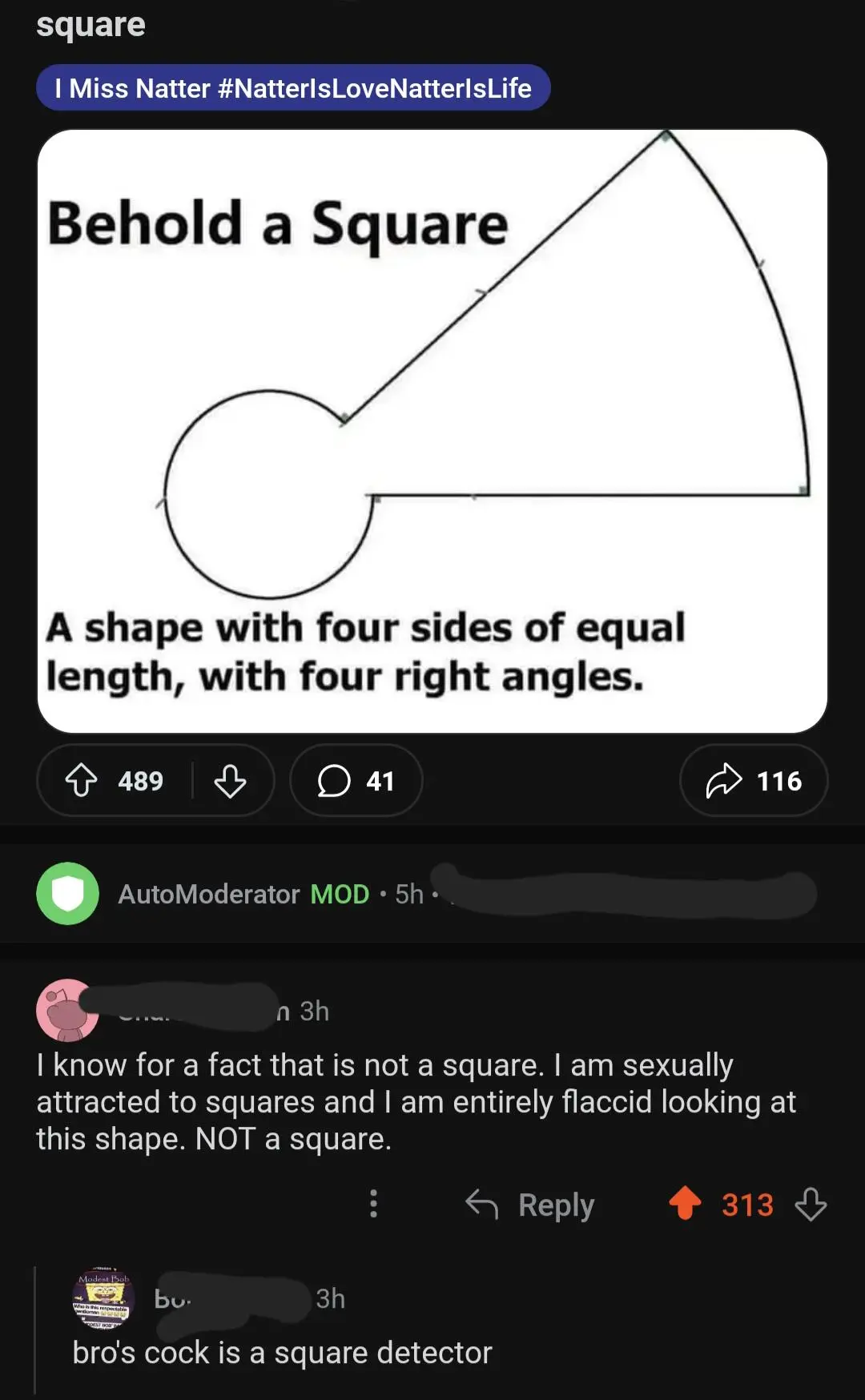Downvote the Behold a Square post

(231, 781)
